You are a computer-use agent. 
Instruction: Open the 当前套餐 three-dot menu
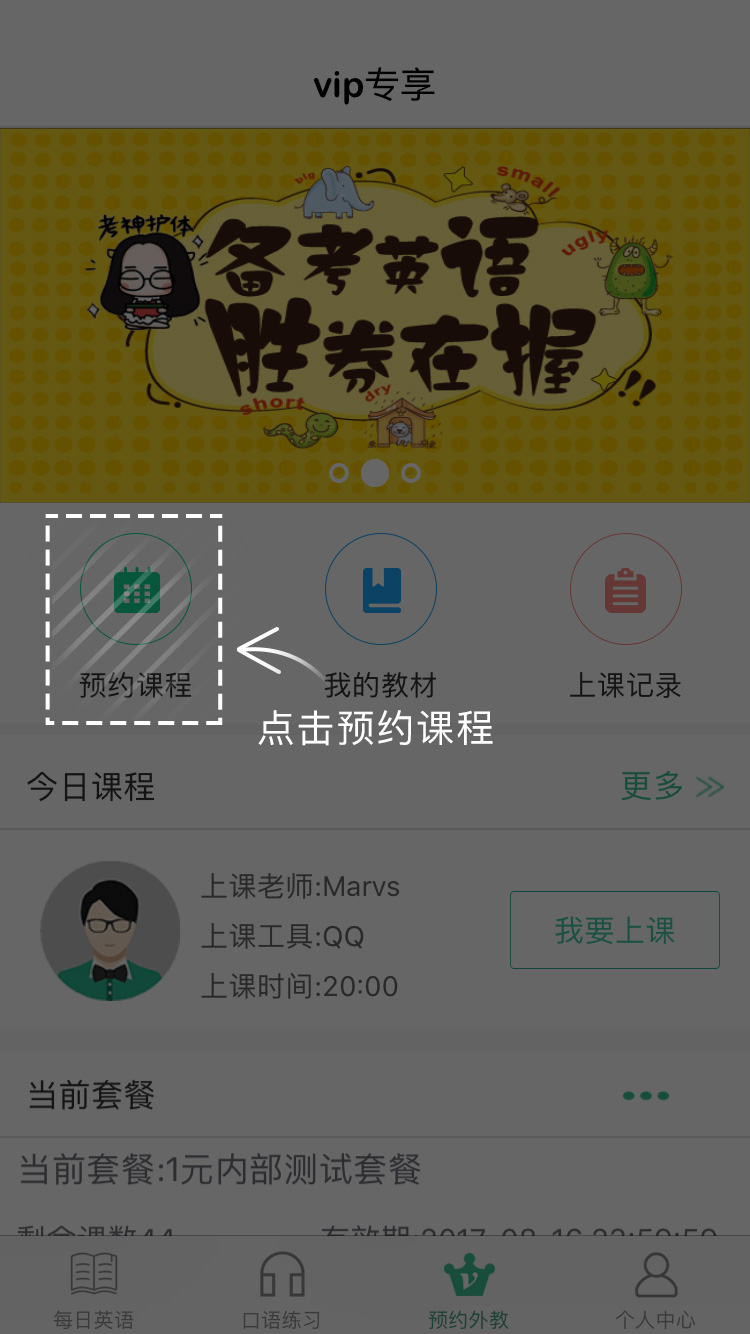coord(645,1096)
